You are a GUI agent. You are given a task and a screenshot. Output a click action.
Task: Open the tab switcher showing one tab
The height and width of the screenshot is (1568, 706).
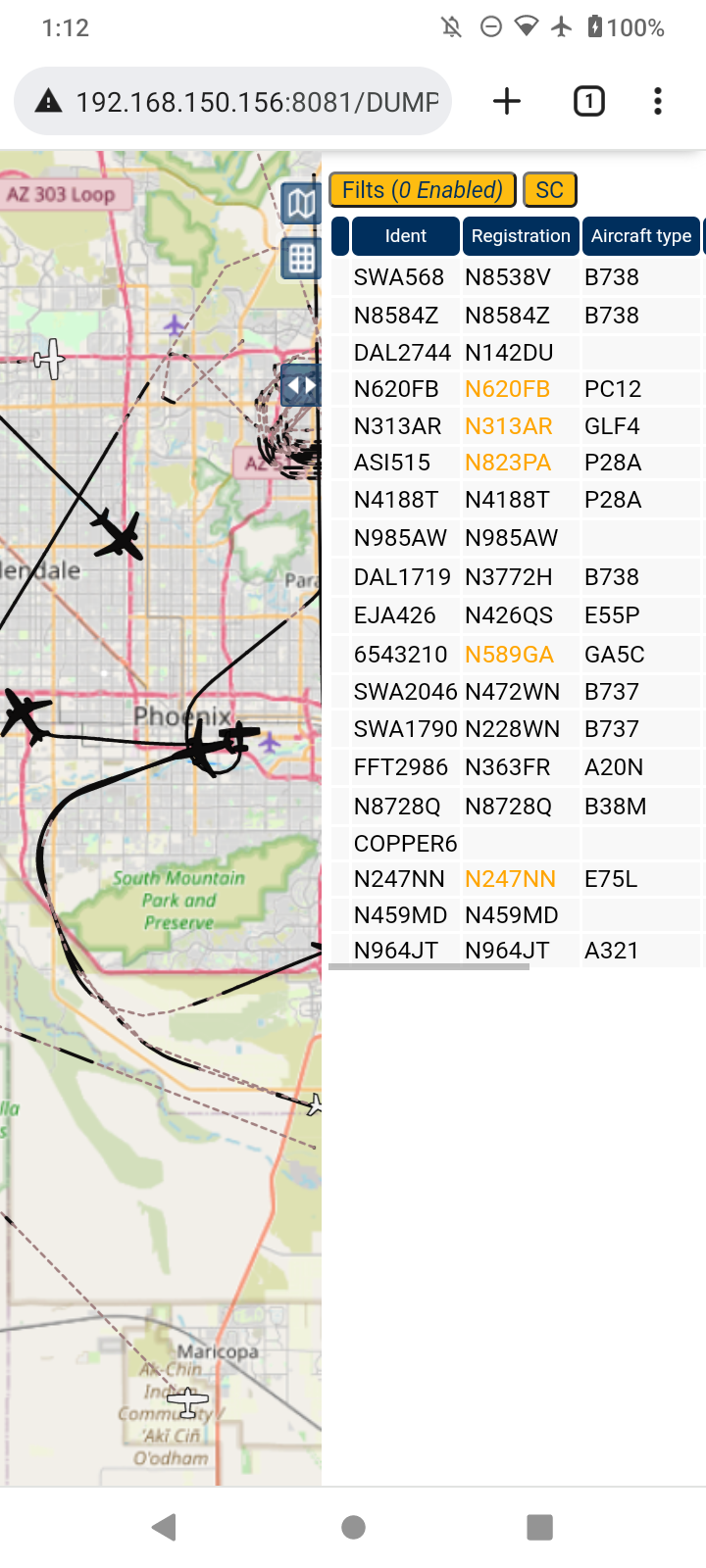[x=588, y=101]
